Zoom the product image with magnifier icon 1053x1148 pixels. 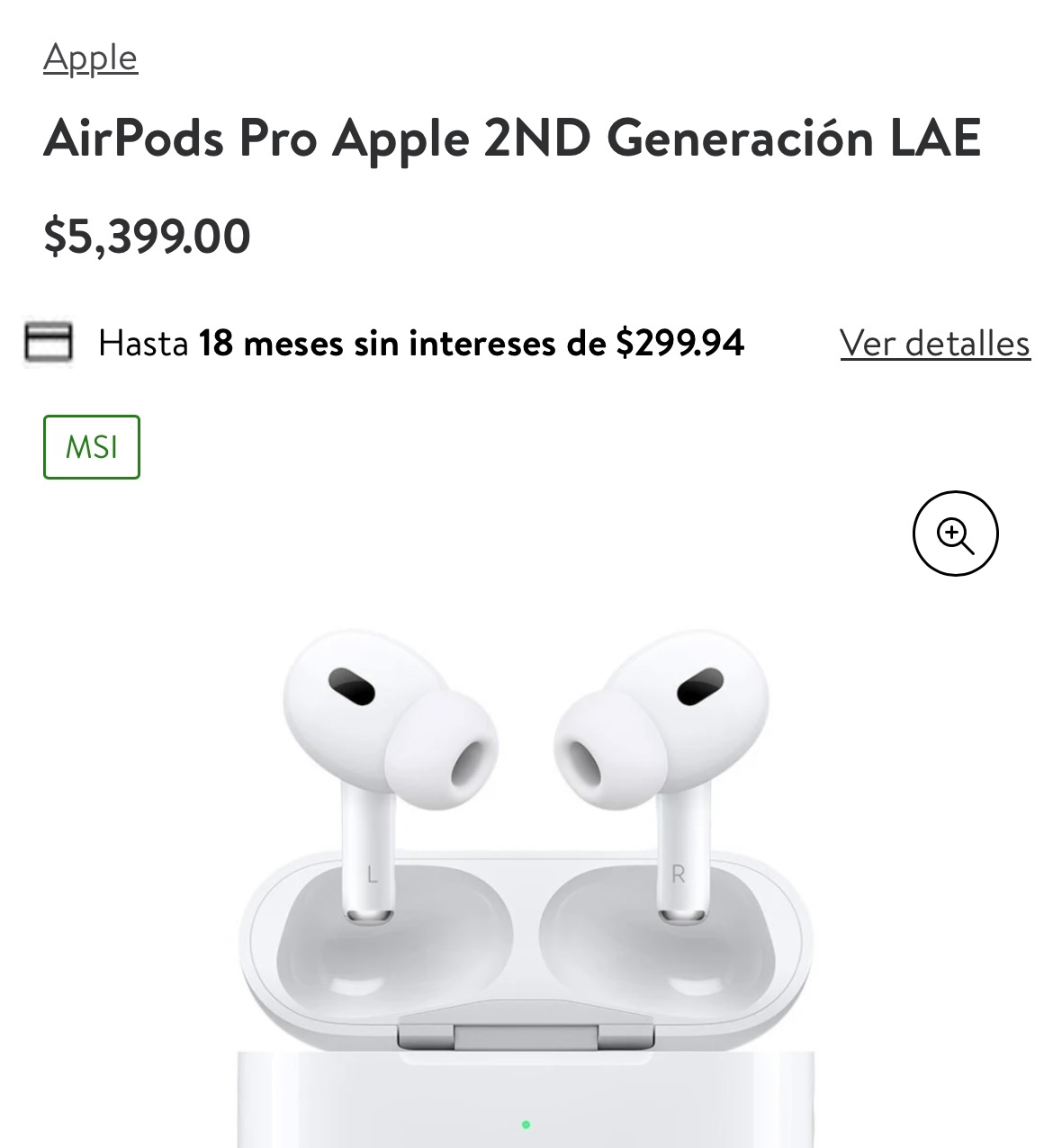(x=955, y=534)
